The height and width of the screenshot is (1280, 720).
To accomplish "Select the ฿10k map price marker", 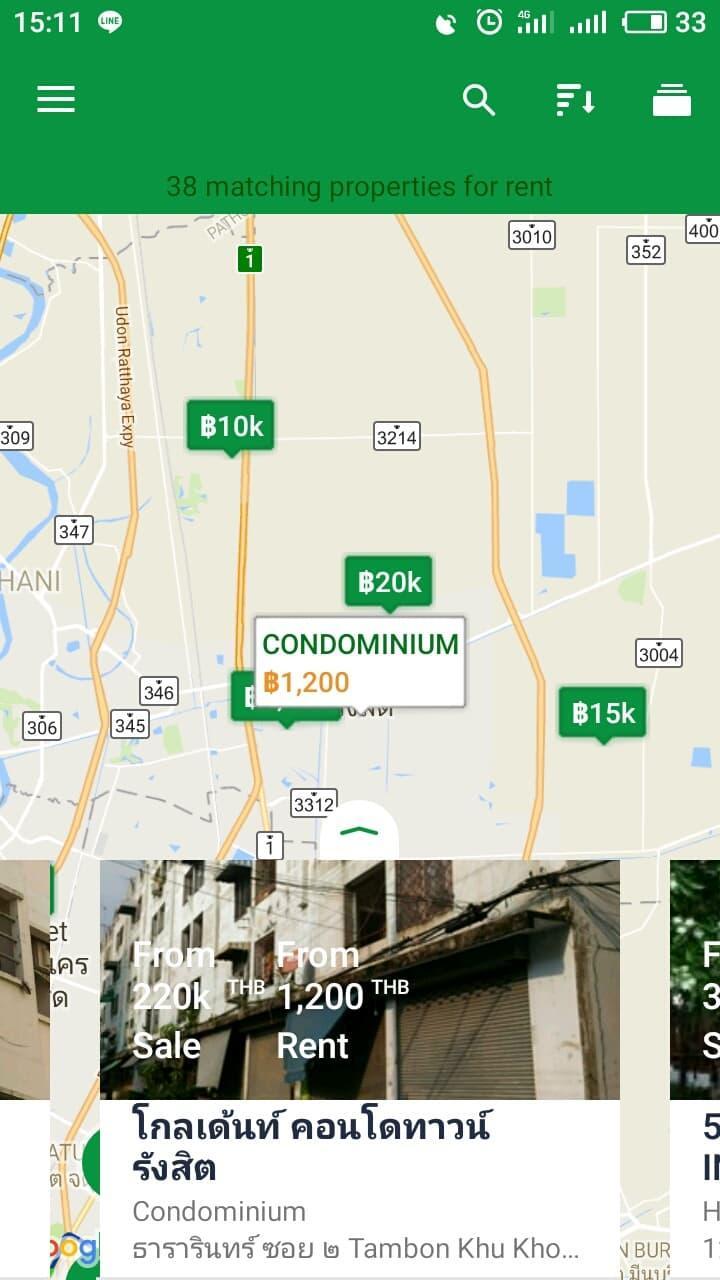I will (231, 427).
